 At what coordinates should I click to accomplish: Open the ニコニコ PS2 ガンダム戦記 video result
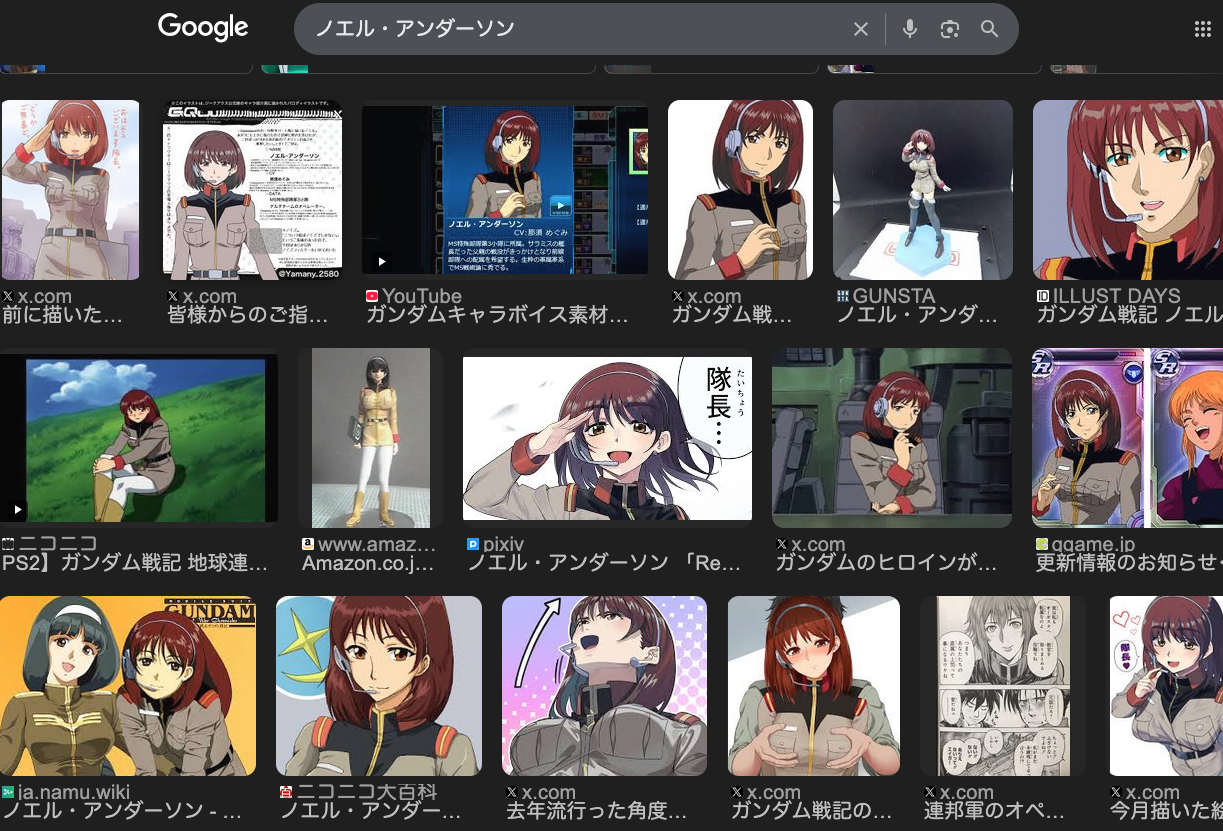[x=138, y=437]
